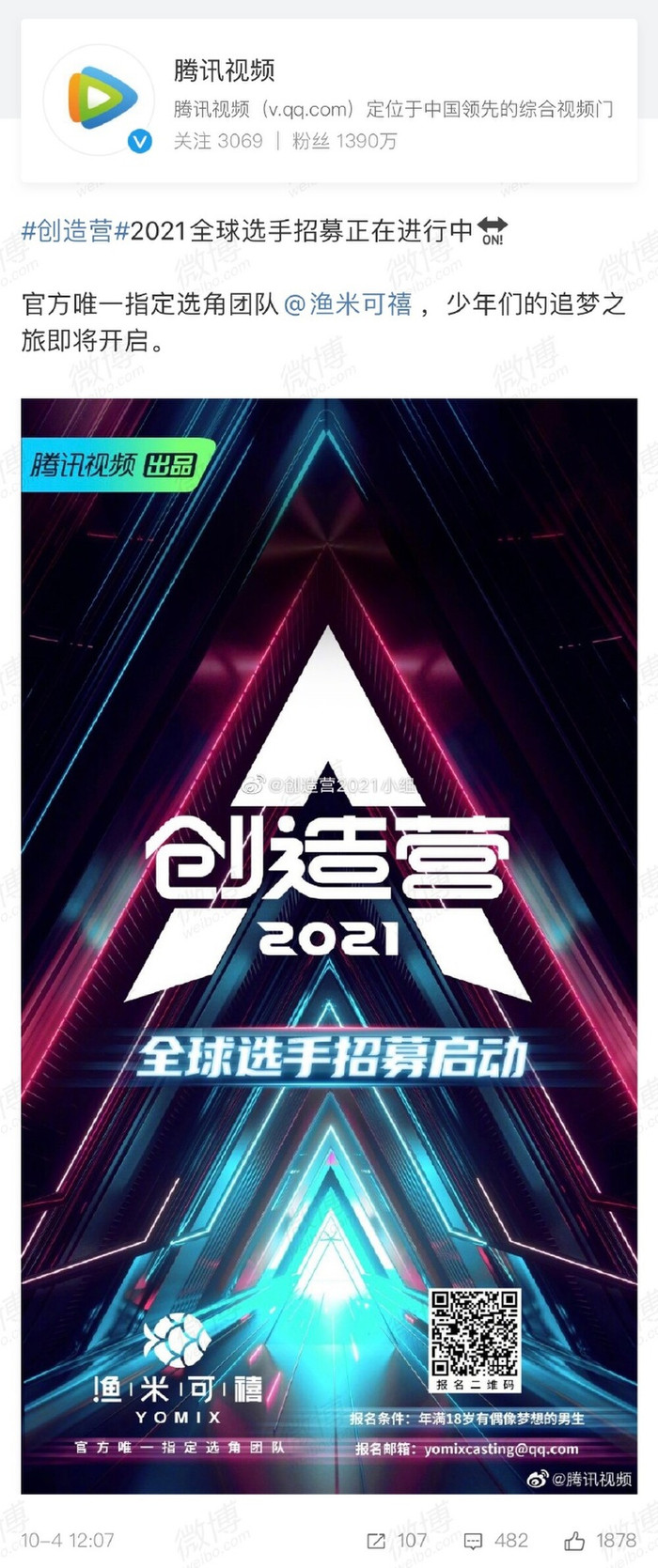Like this post with 1878 likes
This screenshot has width=658, height=1568.
(x=601, y=1541)
